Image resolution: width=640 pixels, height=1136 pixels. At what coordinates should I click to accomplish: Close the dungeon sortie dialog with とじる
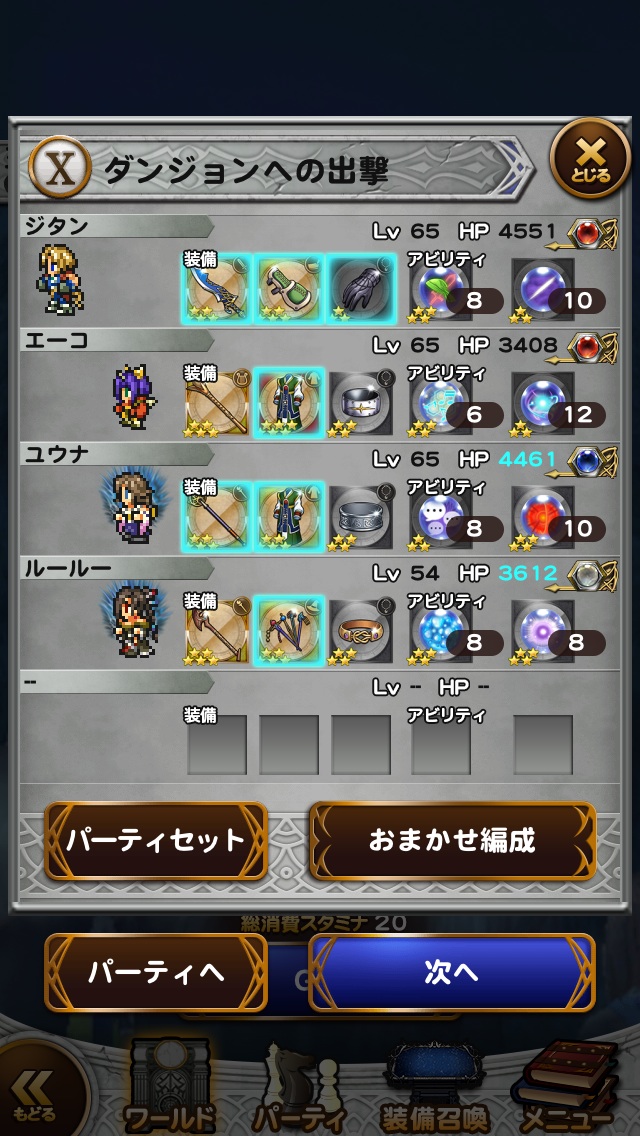(x=590, y=159)
